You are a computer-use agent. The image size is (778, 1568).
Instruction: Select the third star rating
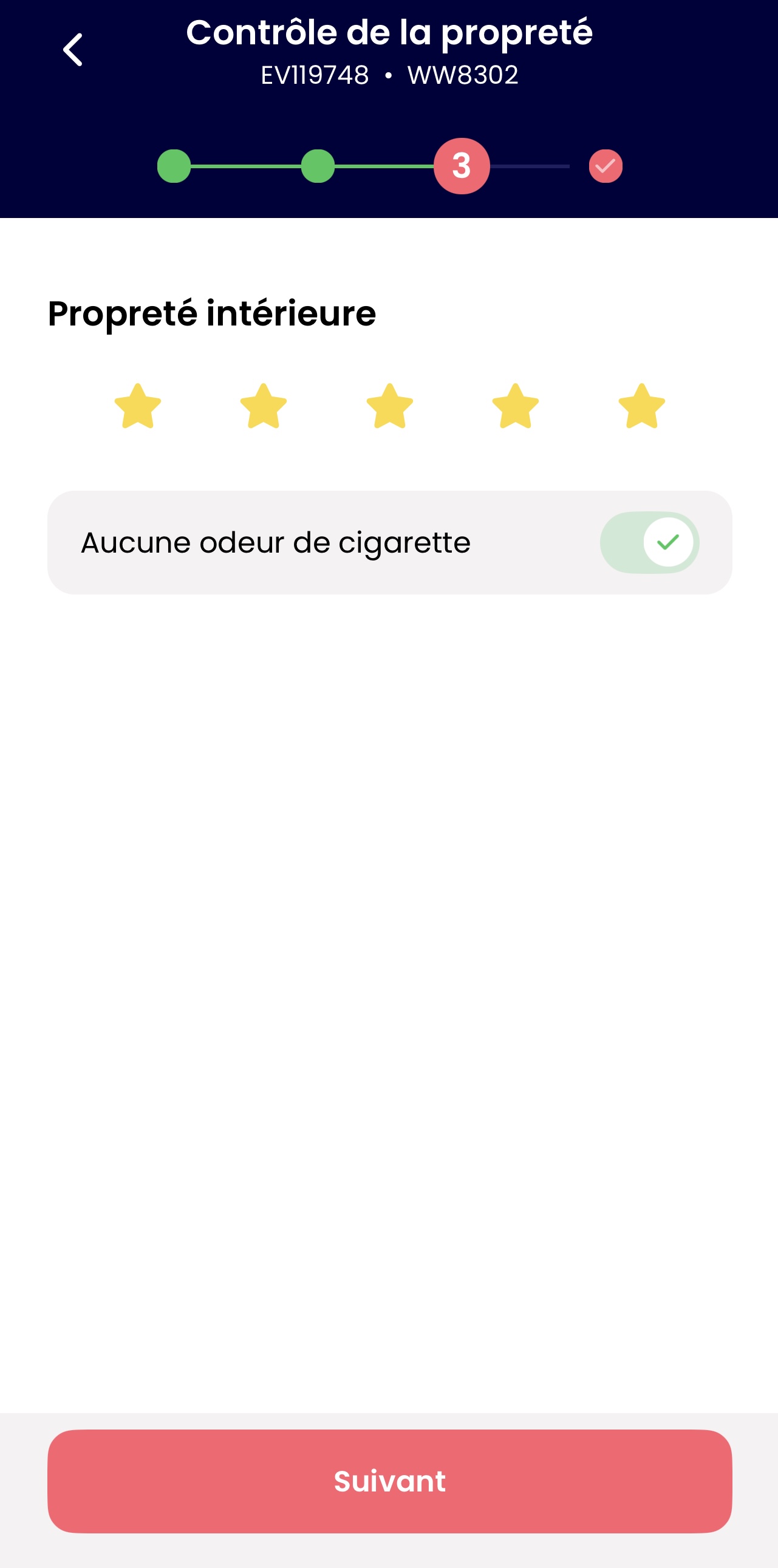[x=390, y=407]
